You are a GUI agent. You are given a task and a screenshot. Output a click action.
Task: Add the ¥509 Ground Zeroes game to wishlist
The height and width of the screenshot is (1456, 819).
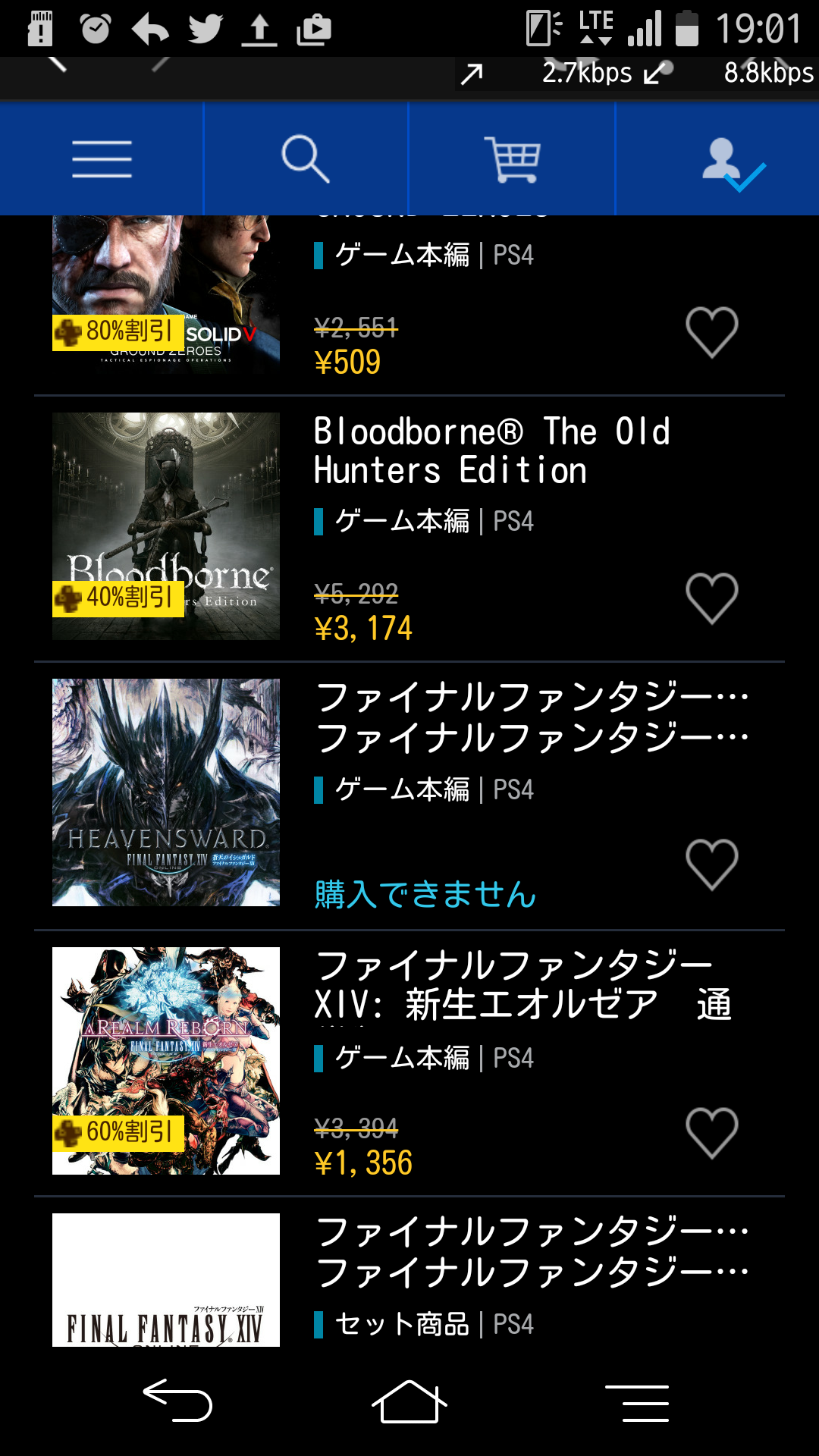(711, 333)
